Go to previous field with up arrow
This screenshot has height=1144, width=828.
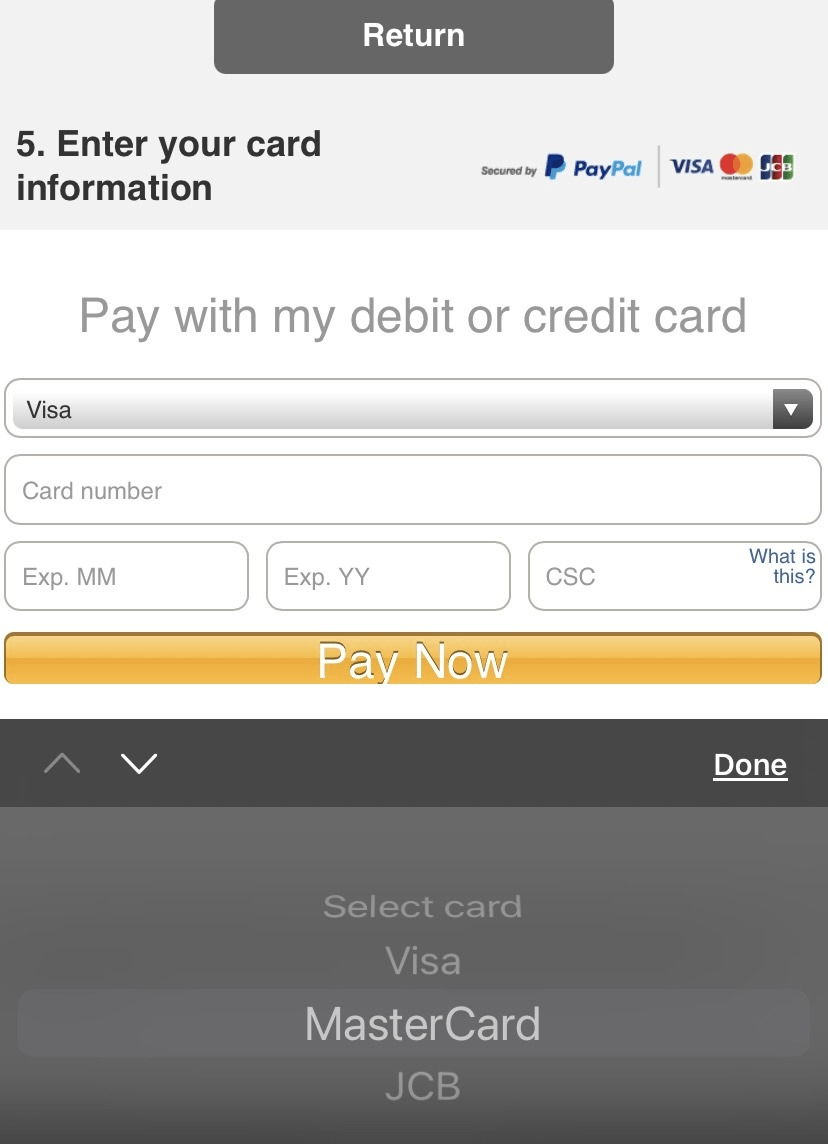(x=62, y=764)
